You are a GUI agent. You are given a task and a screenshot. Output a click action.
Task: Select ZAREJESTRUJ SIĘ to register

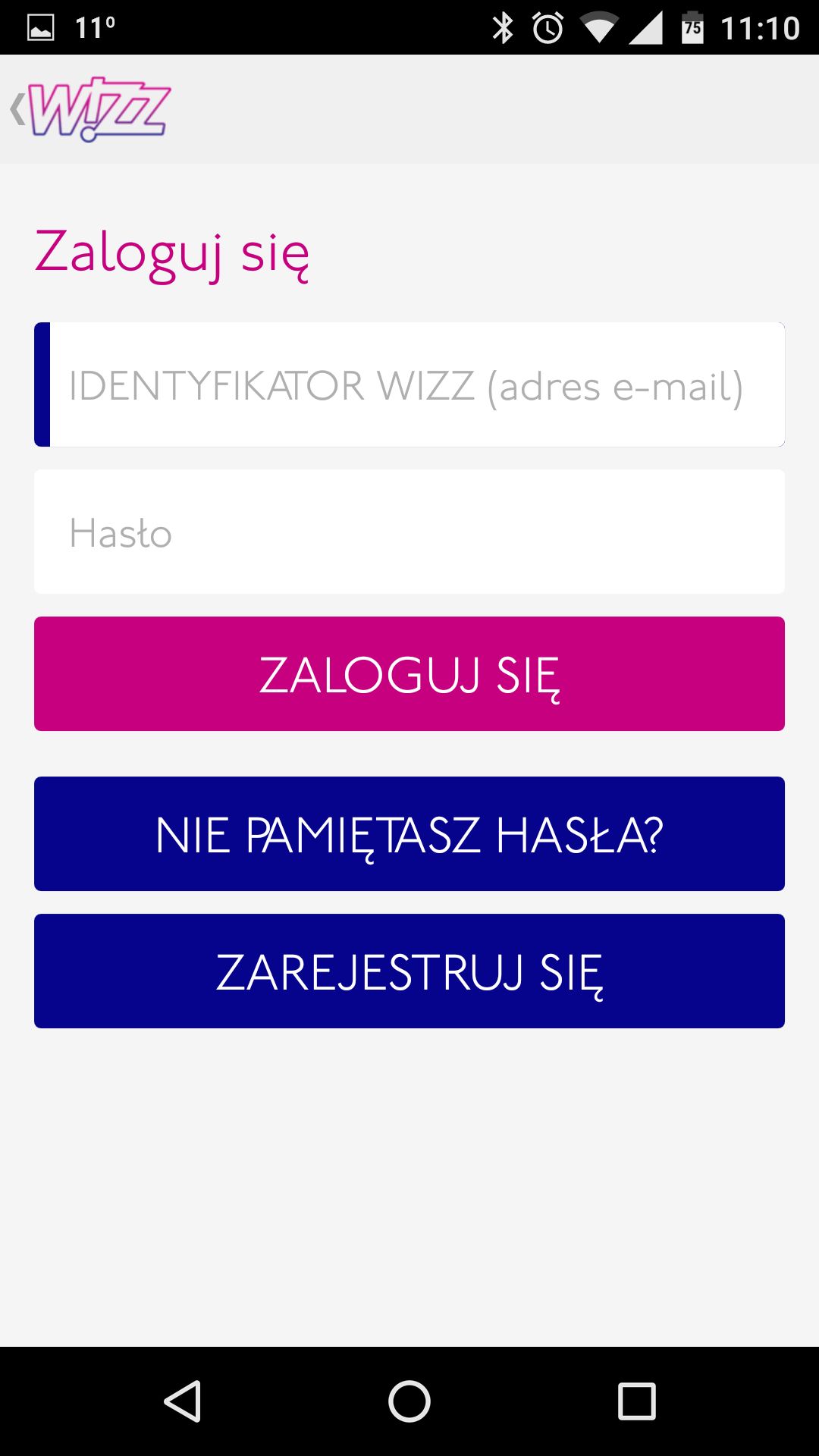(x=409, y=971)
